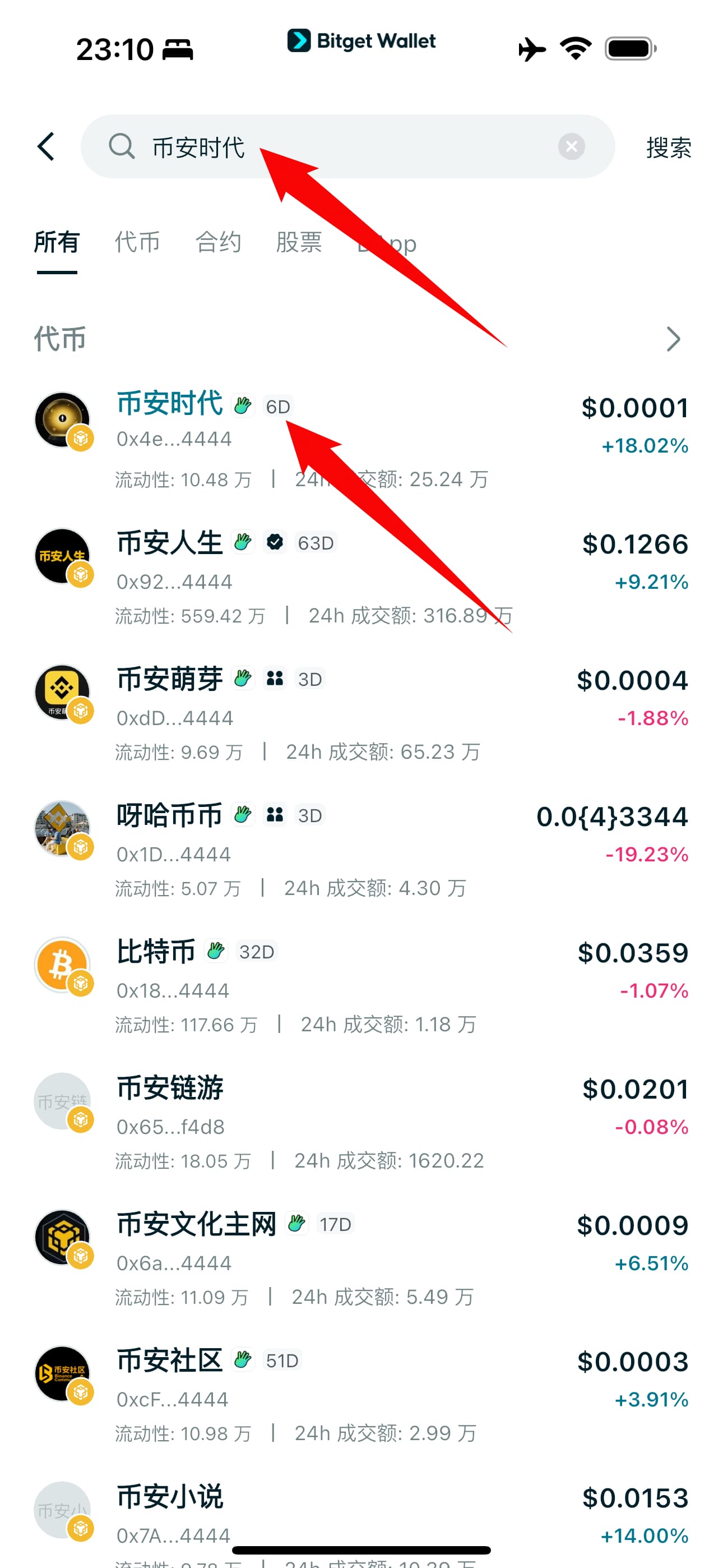This screenshot has height=1568, width=723.
Task: Tap the 63D age badge on 币安人生
Action: [314, 542]
